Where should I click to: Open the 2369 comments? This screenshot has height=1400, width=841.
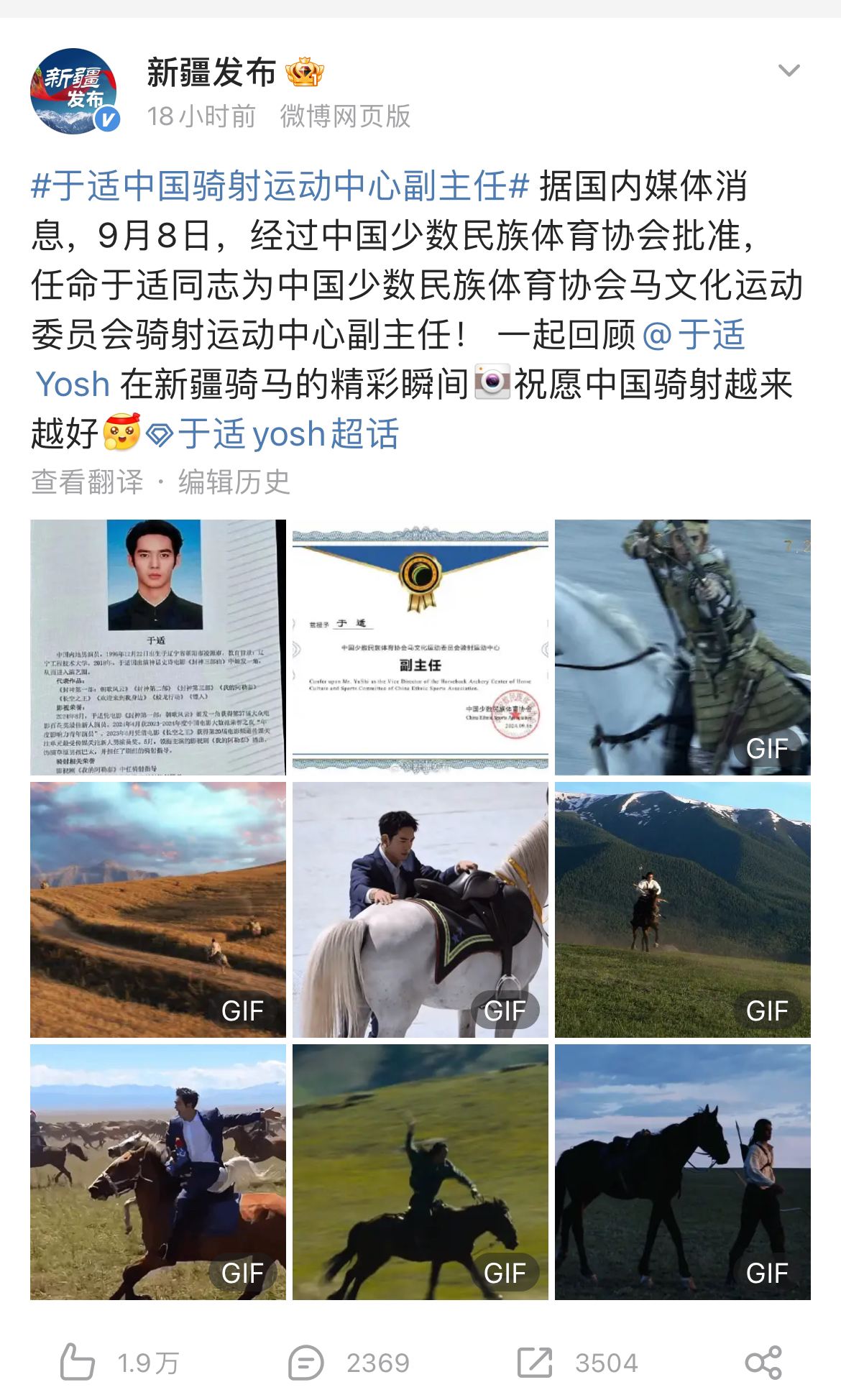[x=306, y=1363]
